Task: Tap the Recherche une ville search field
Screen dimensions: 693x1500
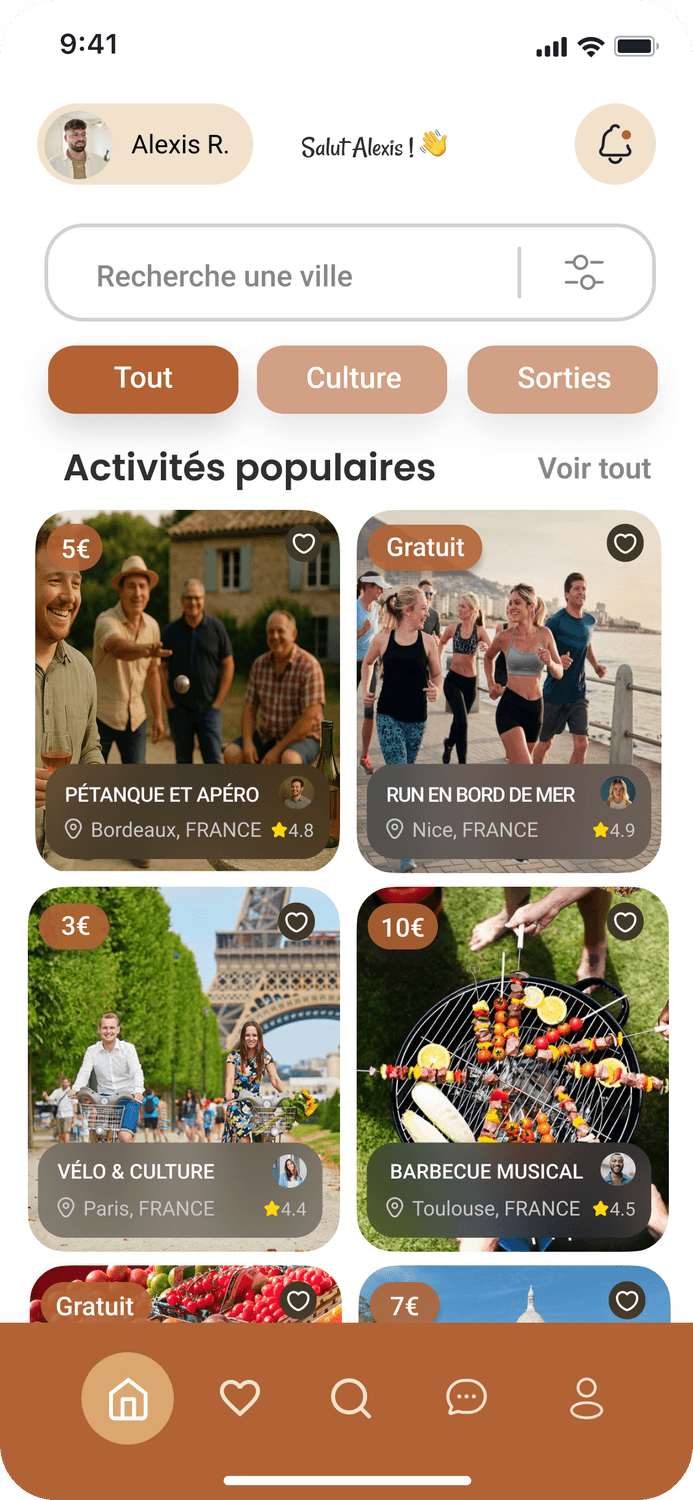Action: [280, 275]
